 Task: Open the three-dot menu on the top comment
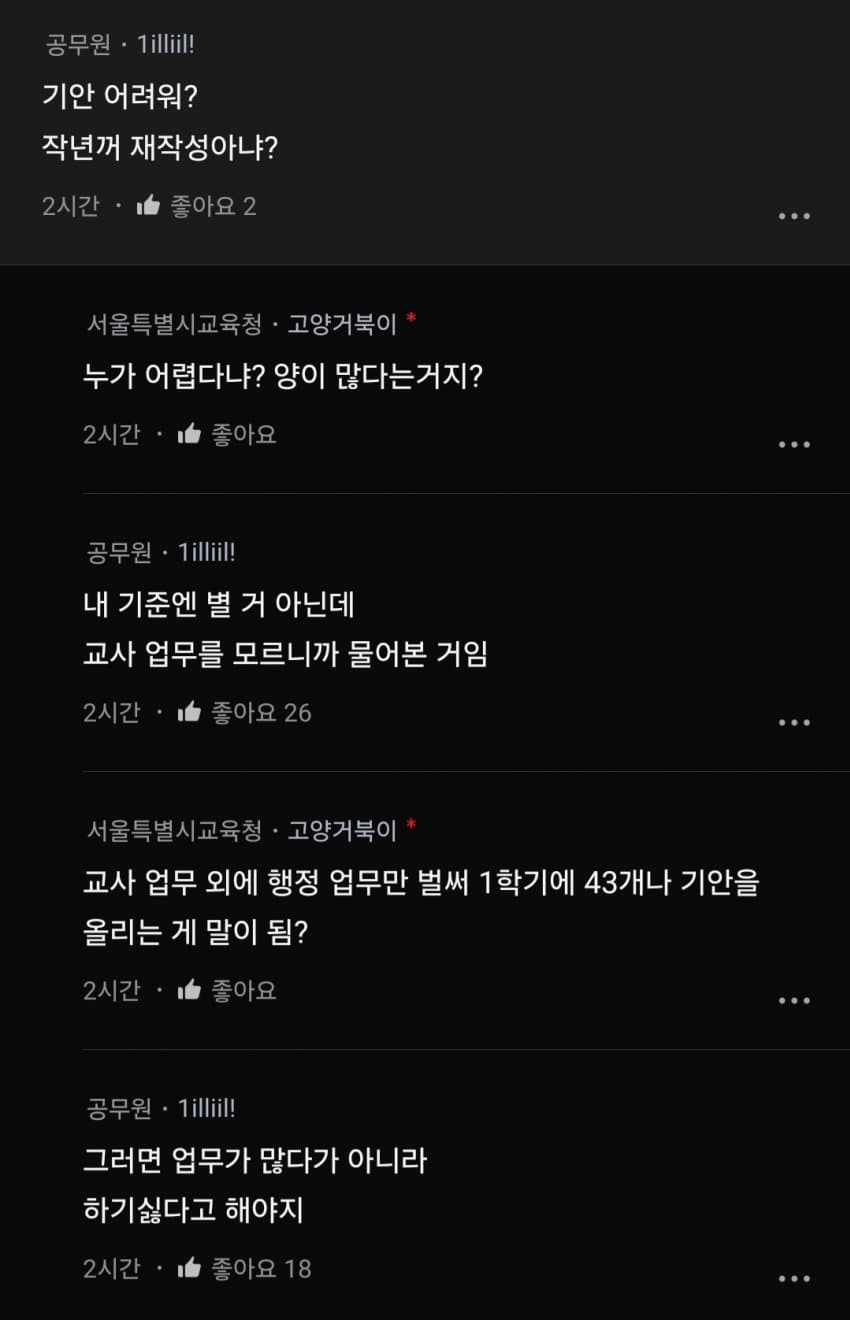coord(793,215)
